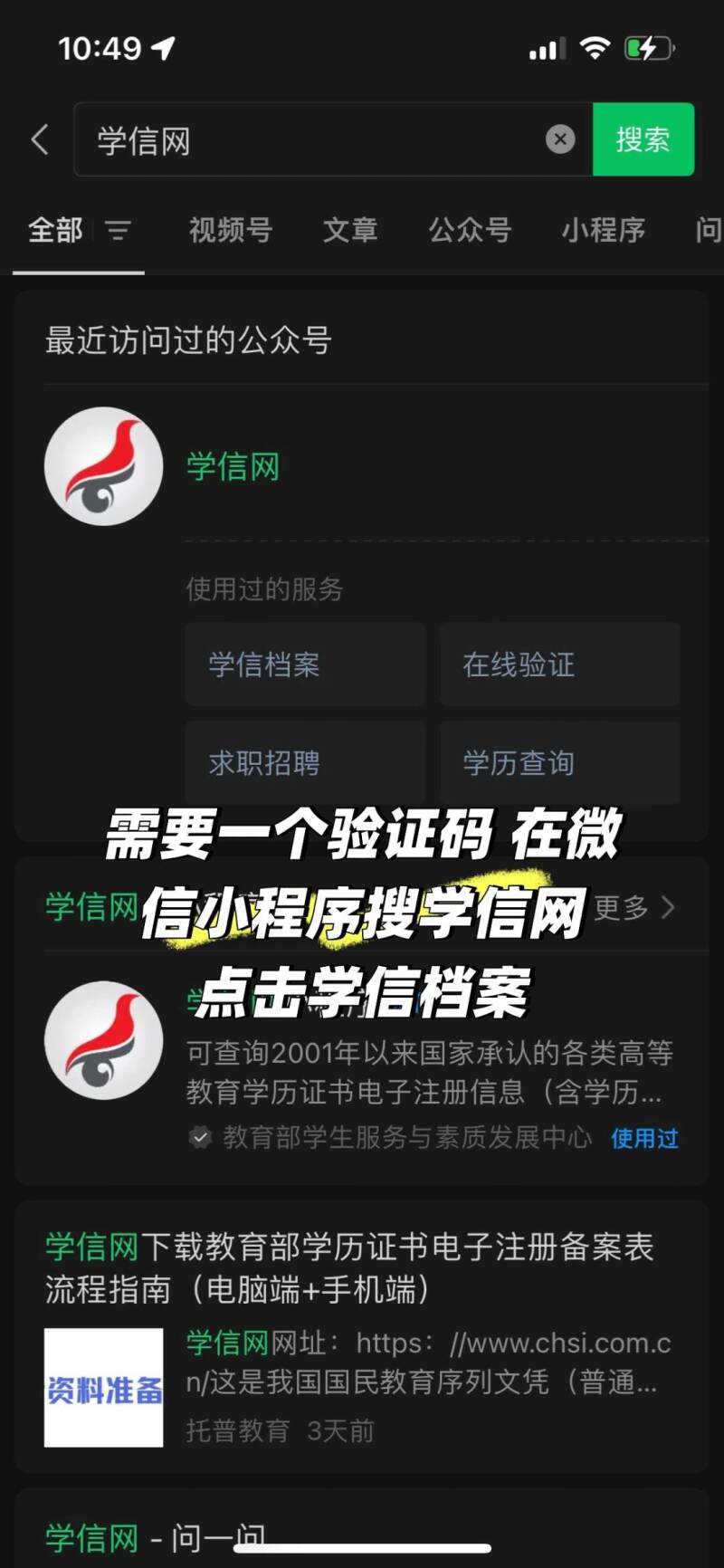Open the 求职招聘 service
The image size is (724, 1568).
pos(304,762)
